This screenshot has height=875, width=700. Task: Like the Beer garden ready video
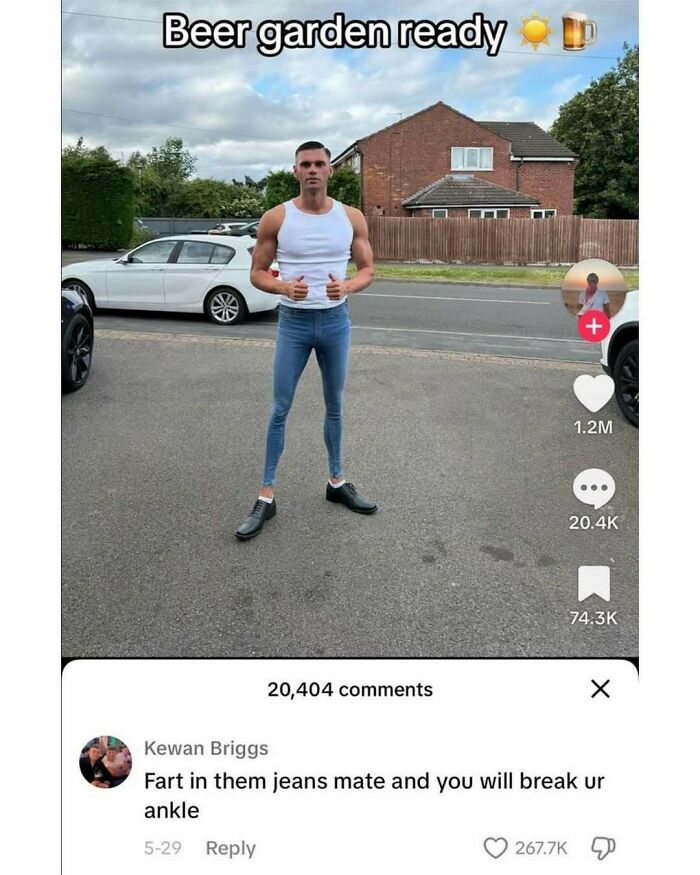593,393
